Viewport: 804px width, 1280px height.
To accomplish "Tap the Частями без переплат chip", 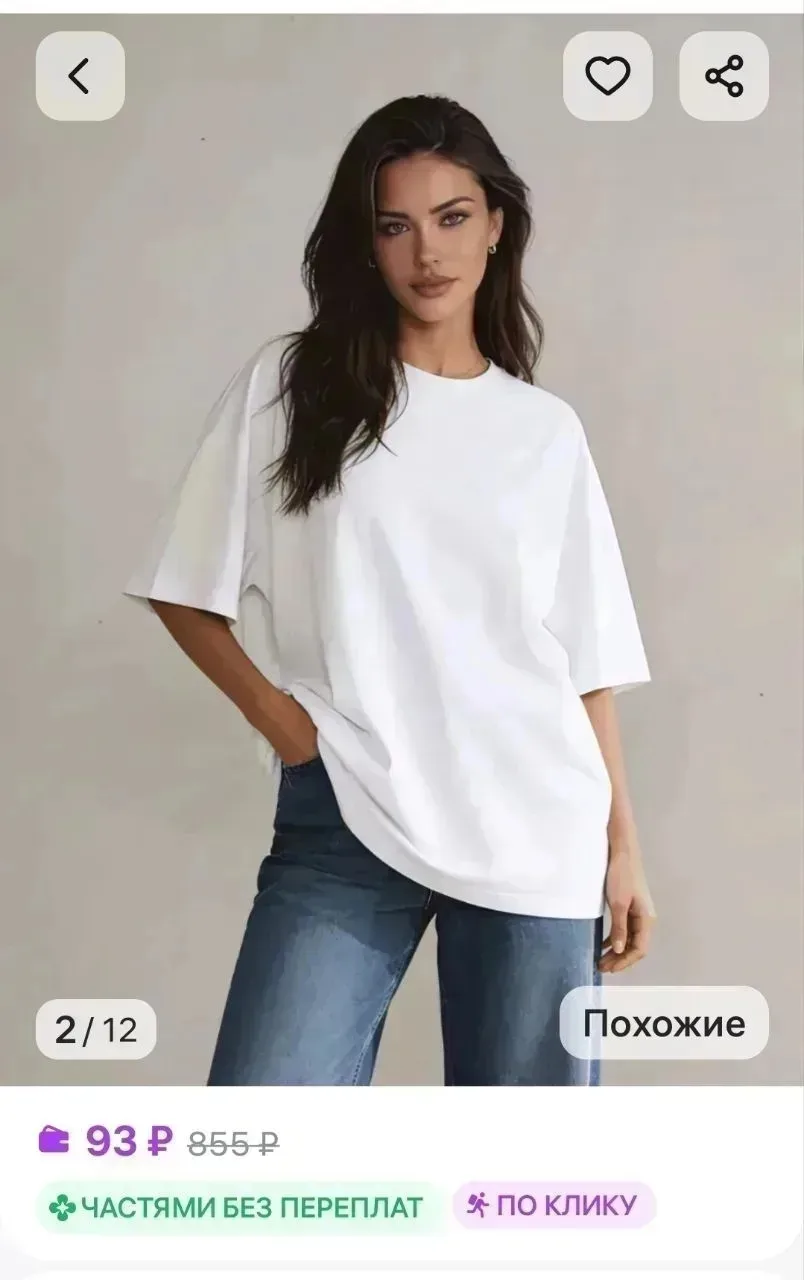I will tap(236, 1206).
